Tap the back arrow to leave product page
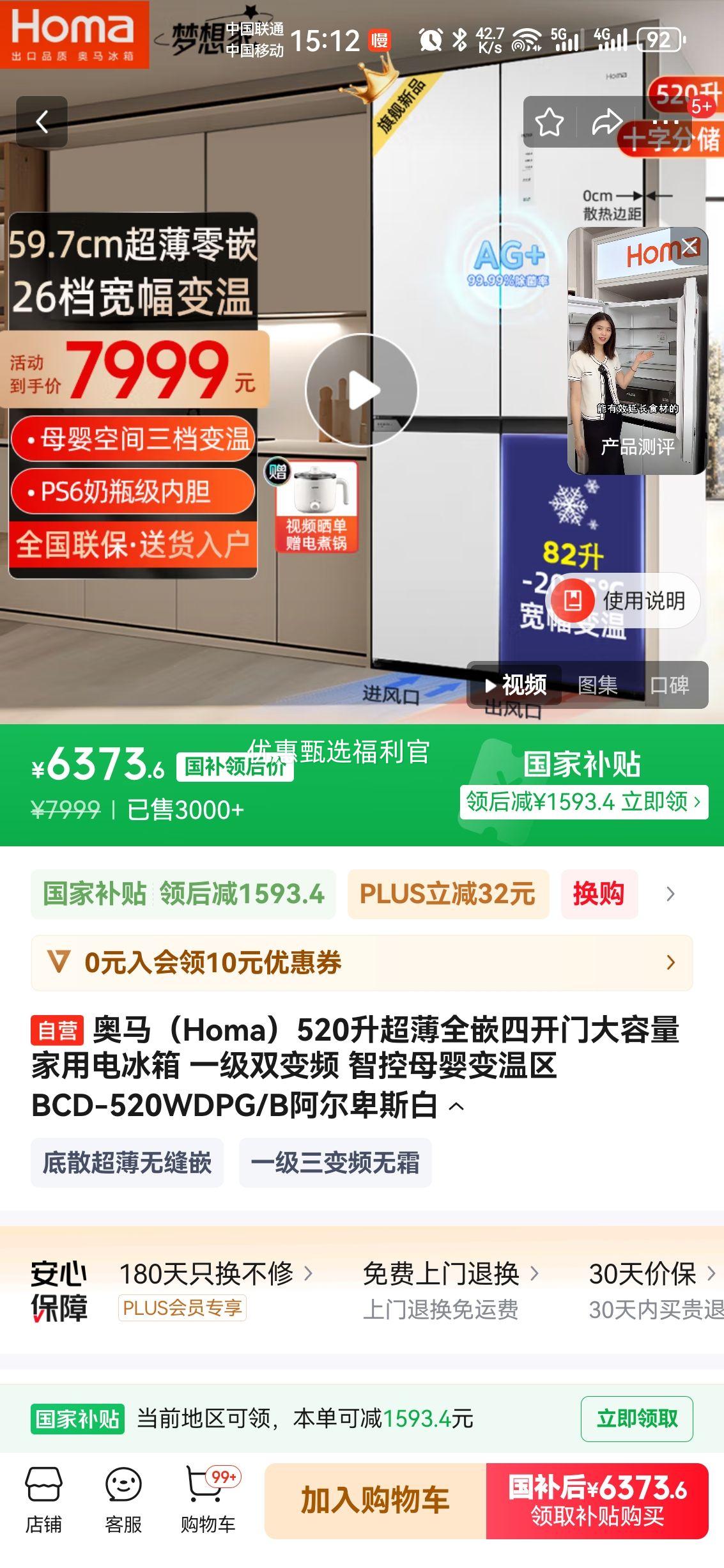This screenshot has height=1568, width=724. coord(42,121)
